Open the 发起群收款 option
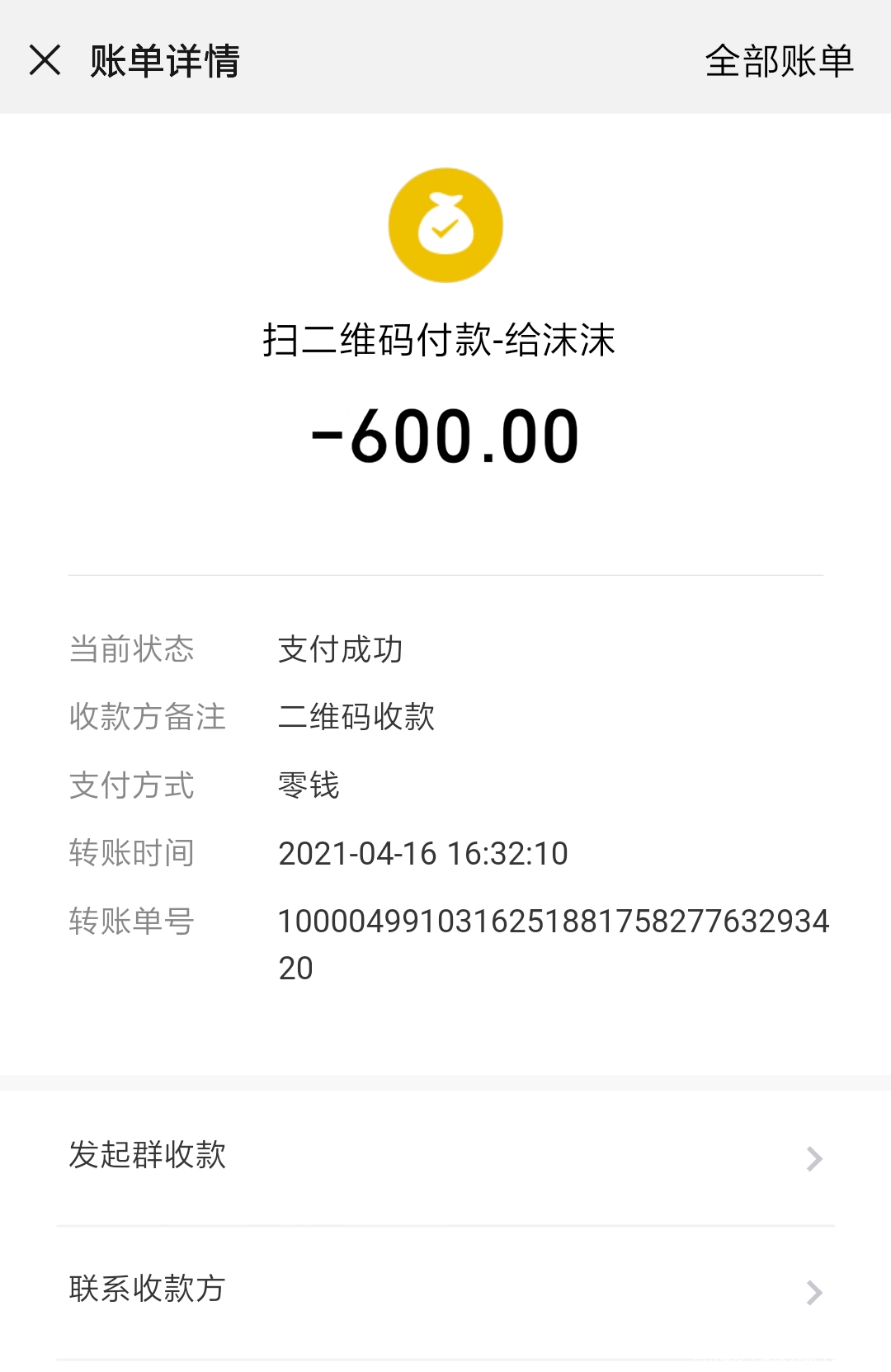 click(445, 1157)
